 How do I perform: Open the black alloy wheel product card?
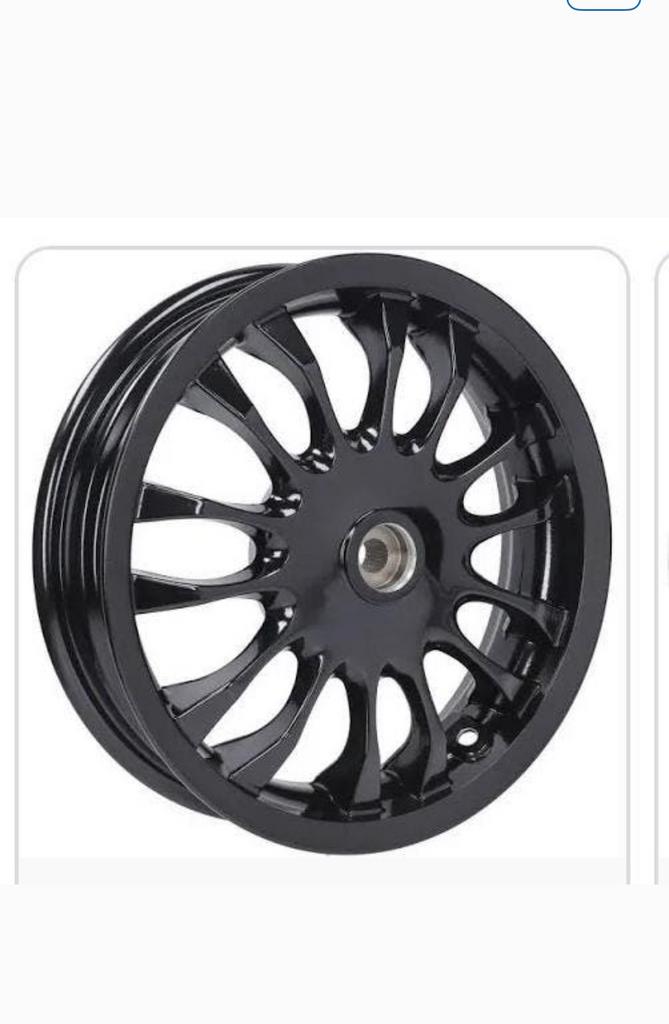(322, 555)
